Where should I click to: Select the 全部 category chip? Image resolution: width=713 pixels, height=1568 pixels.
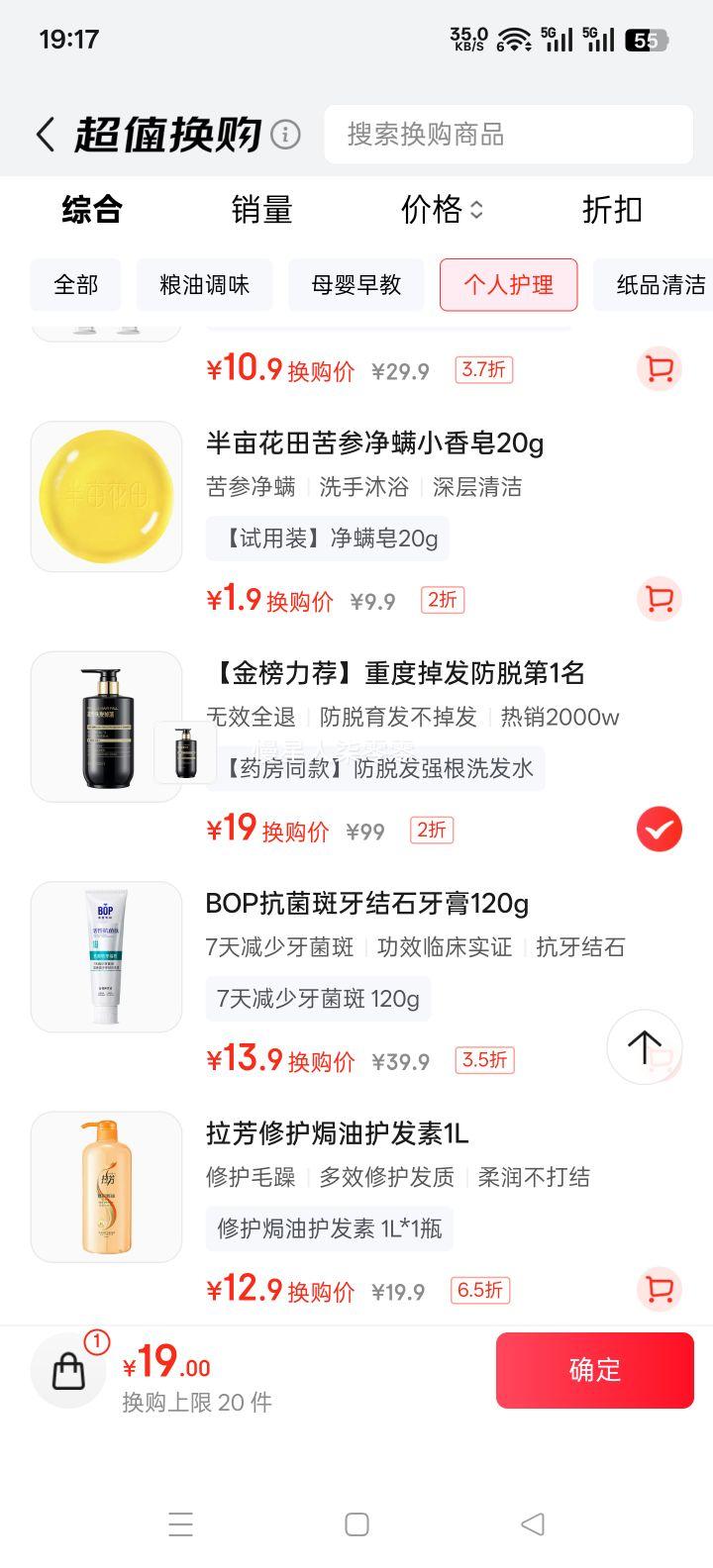point(76,285)
